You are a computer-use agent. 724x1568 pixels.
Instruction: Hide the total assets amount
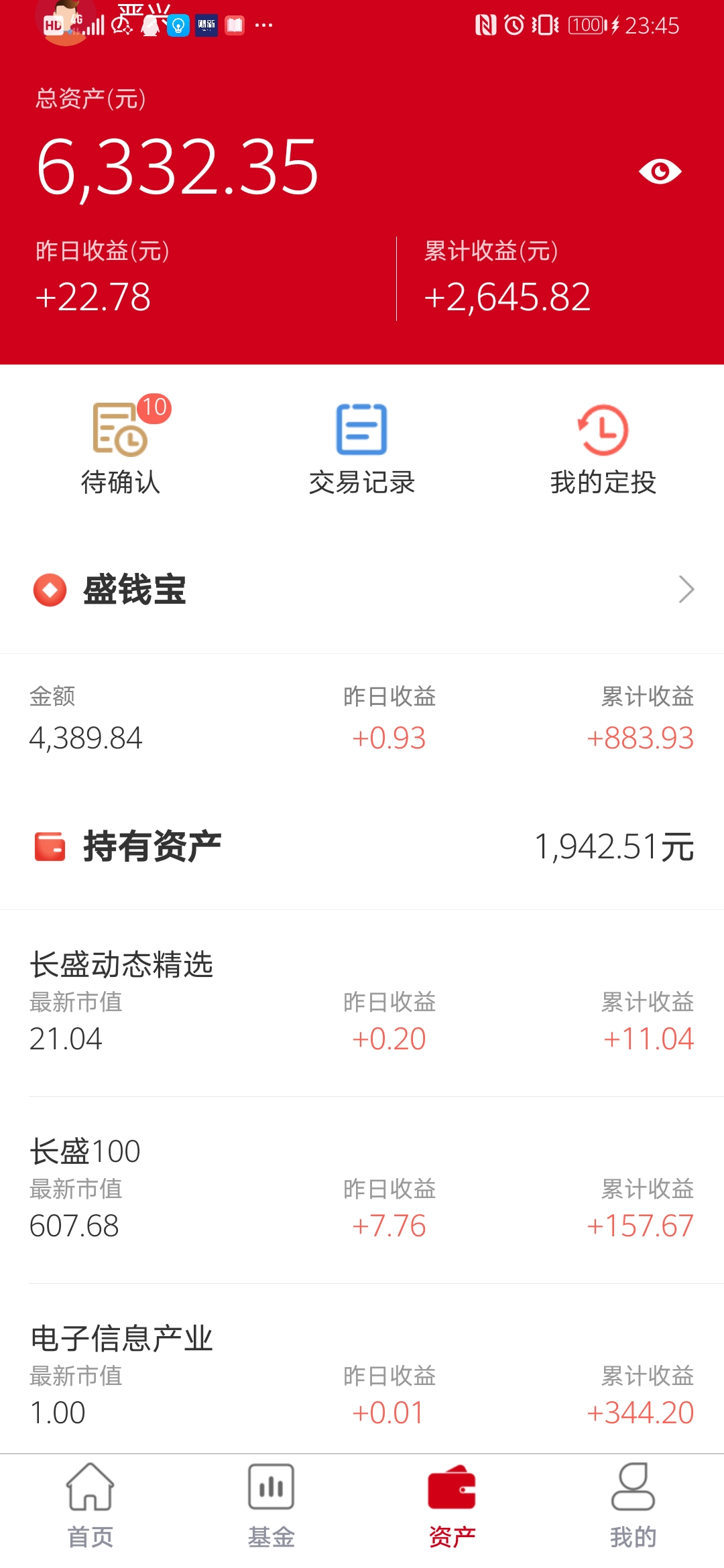[x=660, y=172]
